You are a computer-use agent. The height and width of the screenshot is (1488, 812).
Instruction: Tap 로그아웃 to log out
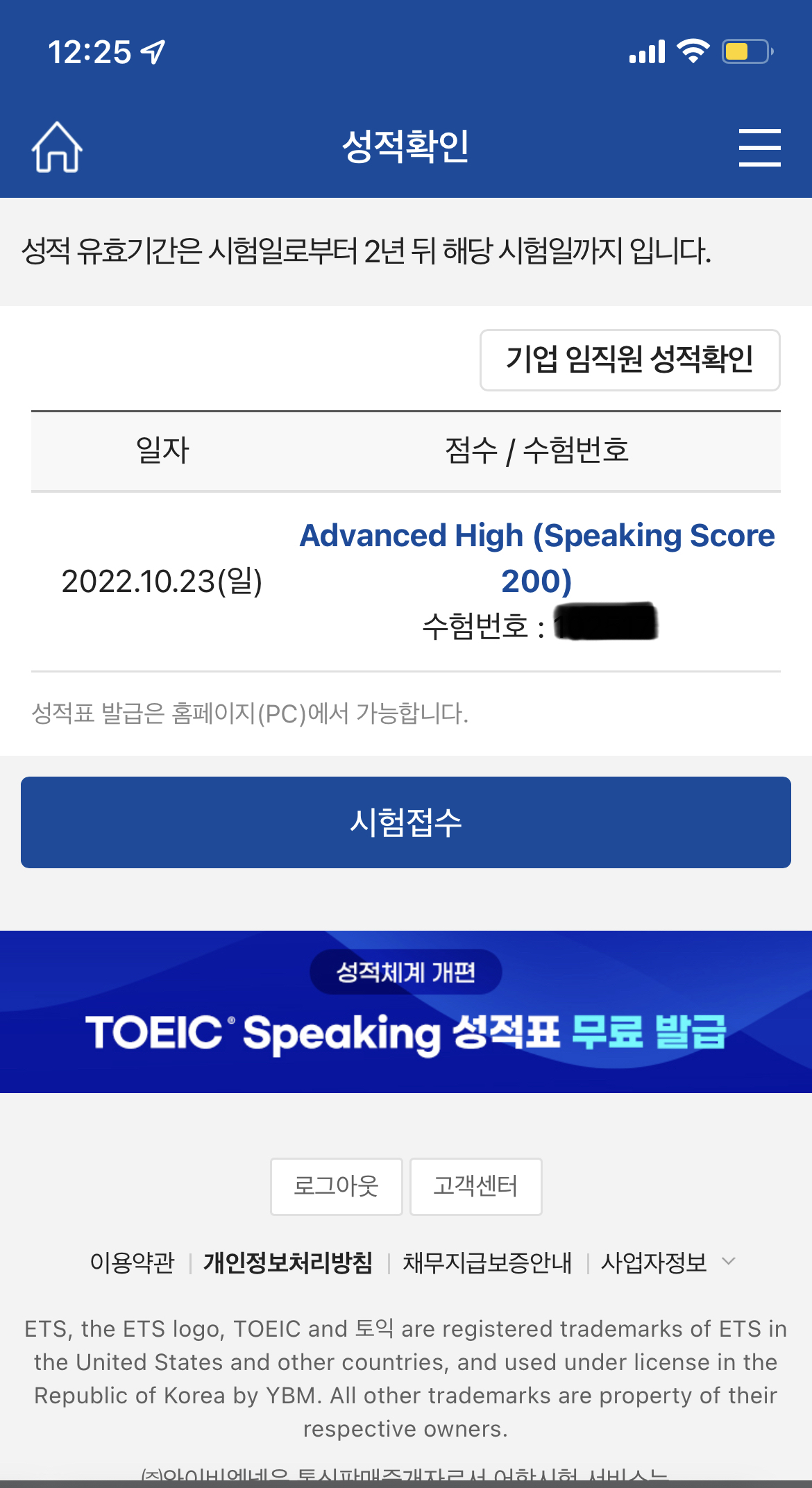pos(336,1186)
